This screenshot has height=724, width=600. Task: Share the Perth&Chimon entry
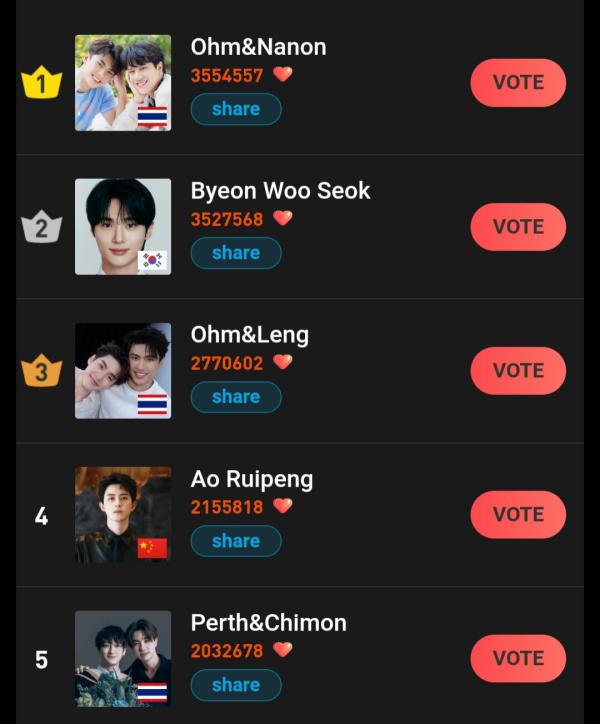(236, 685)
